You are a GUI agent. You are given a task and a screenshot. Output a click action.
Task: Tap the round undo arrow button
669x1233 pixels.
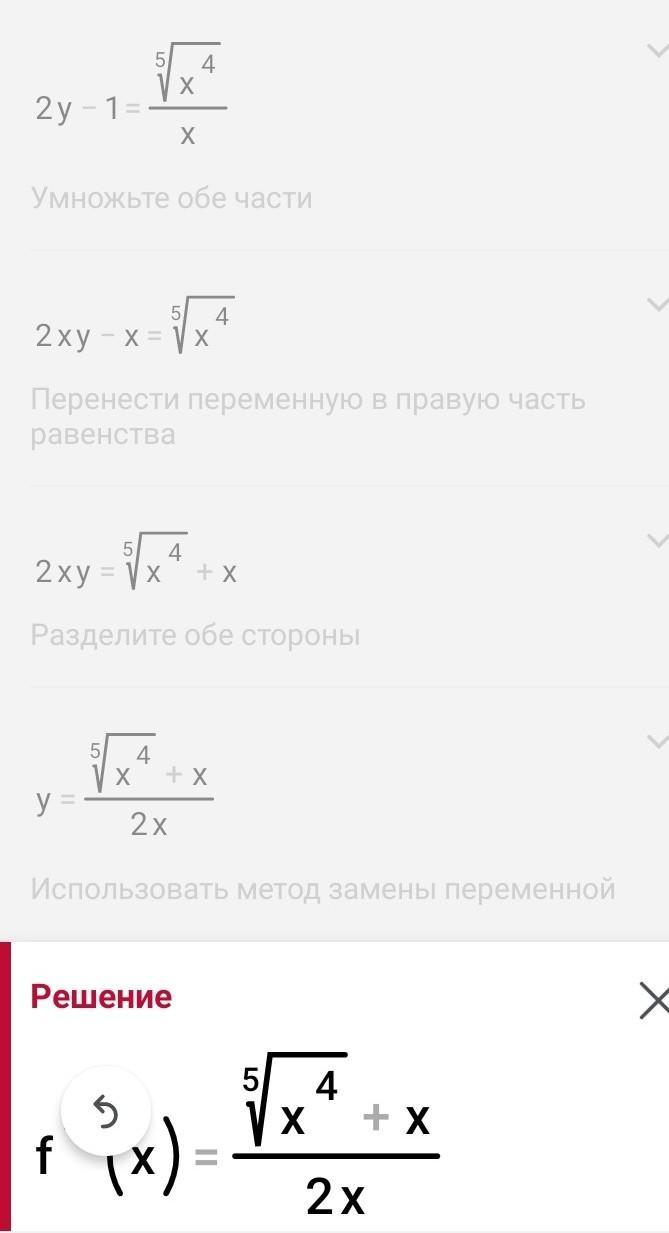pyautogui.click(x=105, y=1112)
